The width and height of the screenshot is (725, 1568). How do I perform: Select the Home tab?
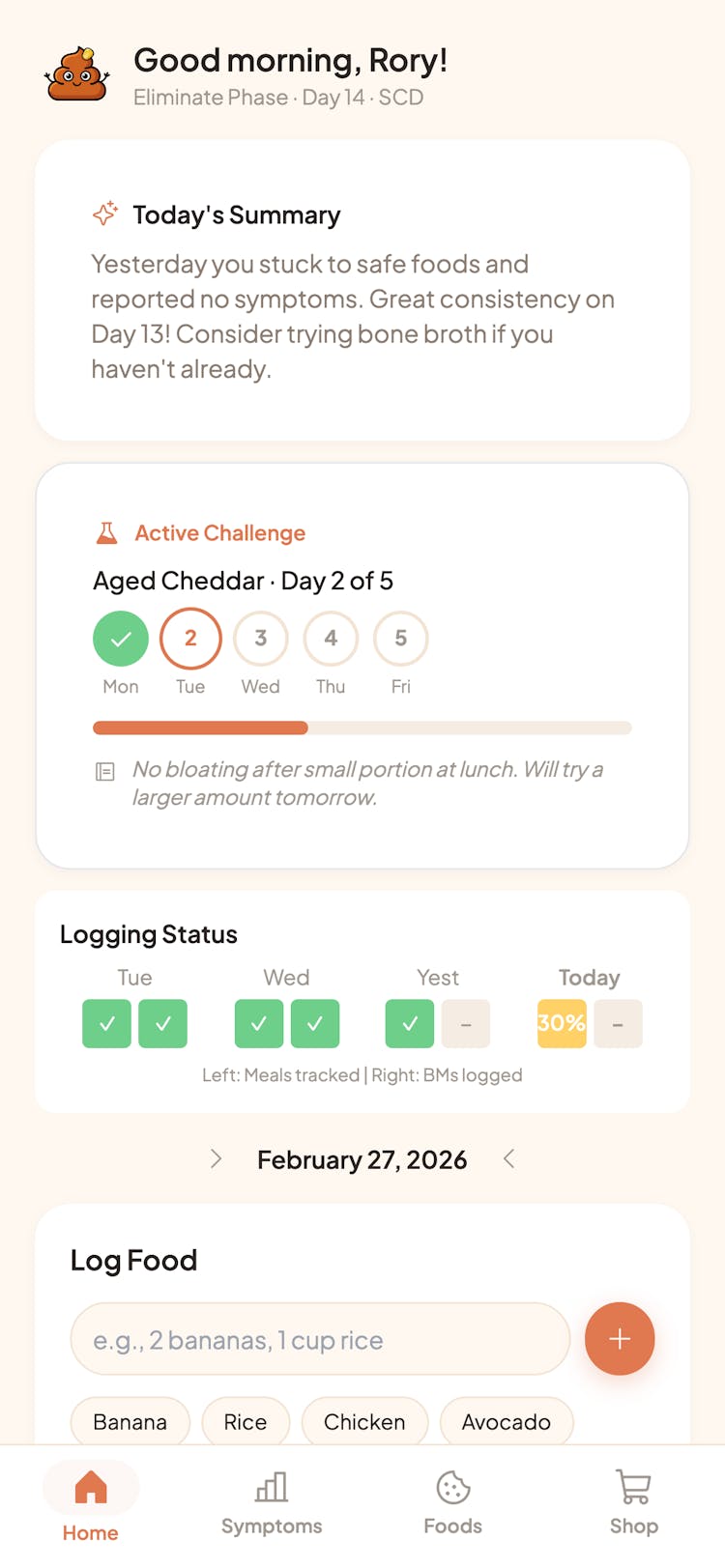(x=91, y=1504)
